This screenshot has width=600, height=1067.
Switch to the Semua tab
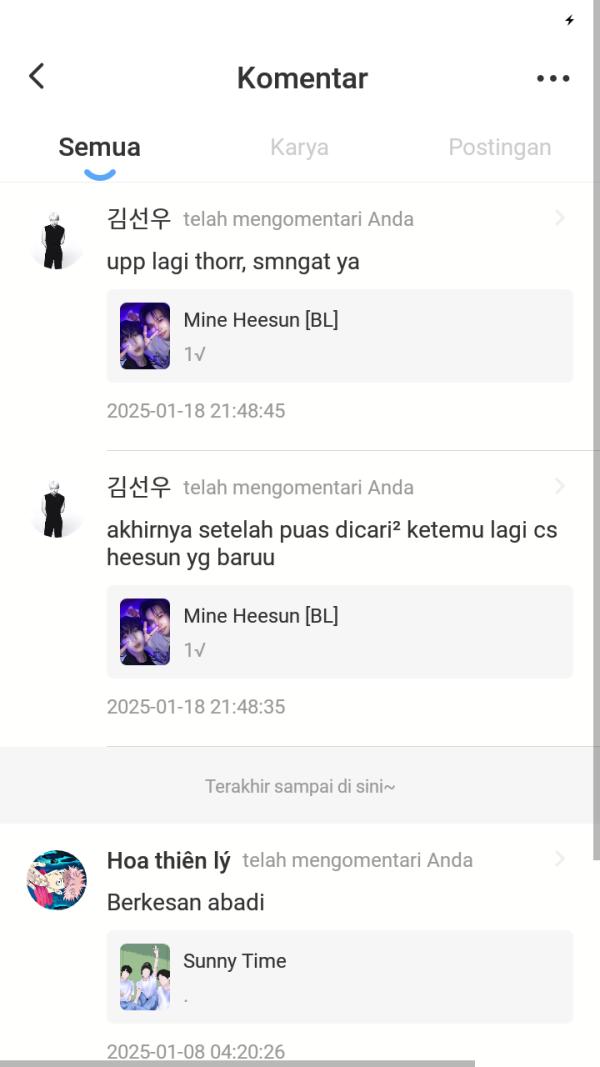99,147
